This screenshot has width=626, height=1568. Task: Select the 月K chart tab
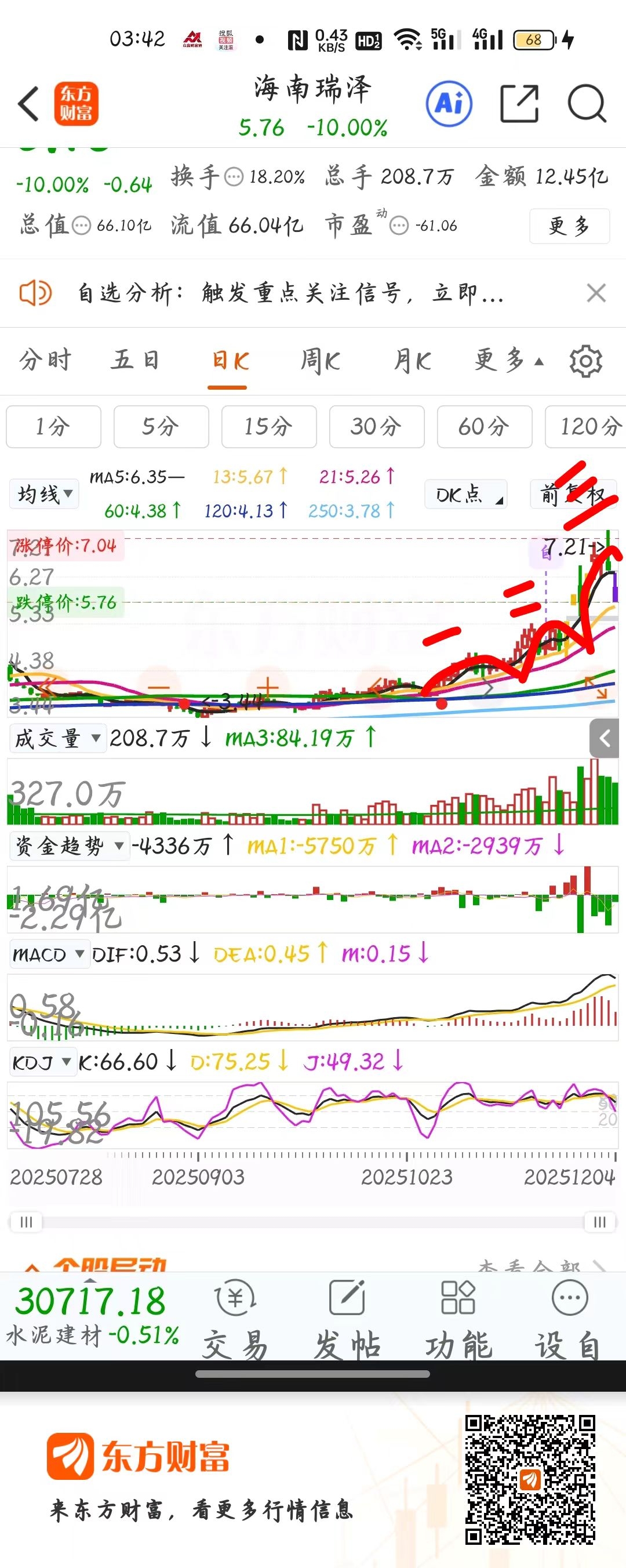click(x=412, y=360)
